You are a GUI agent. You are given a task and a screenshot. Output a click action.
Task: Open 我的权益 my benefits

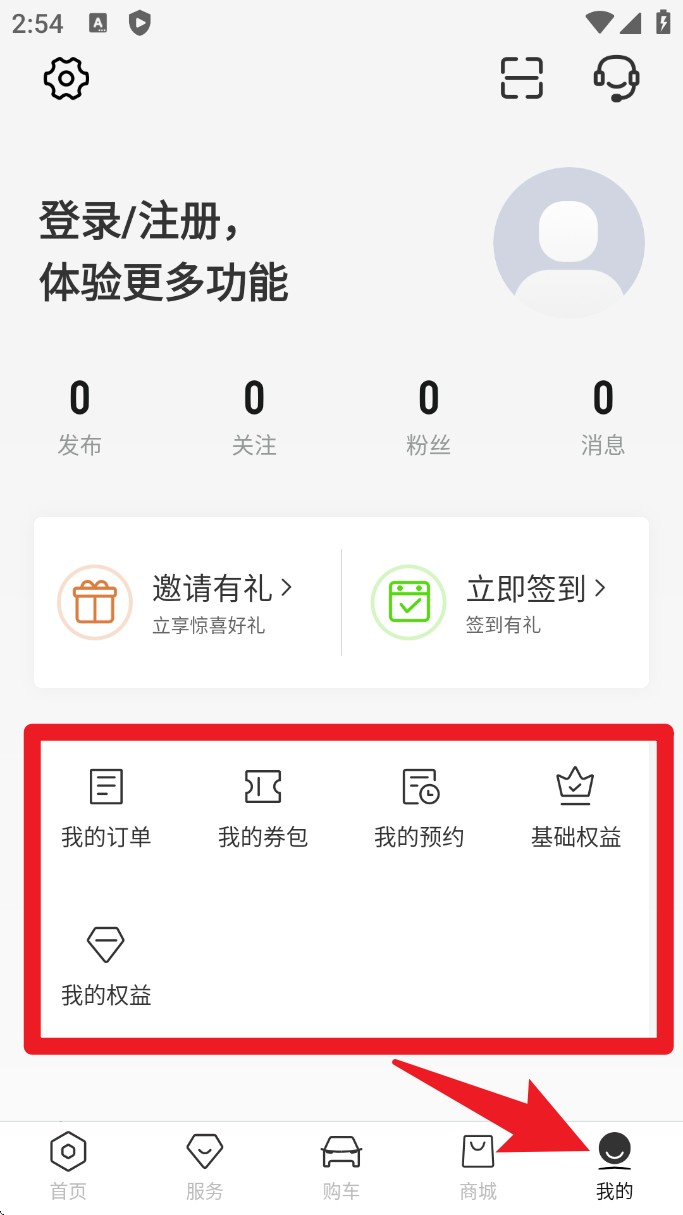tap(106, 965)
